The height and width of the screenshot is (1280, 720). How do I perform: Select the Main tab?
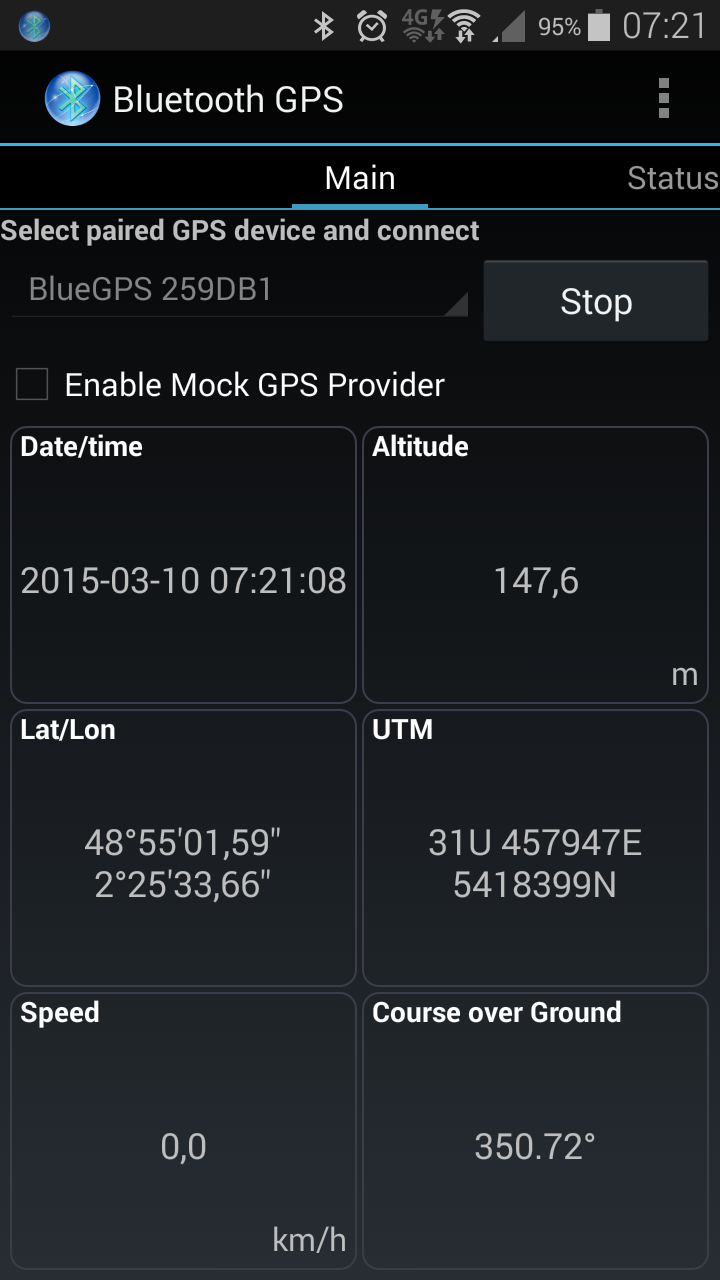[x=360, y=178]
